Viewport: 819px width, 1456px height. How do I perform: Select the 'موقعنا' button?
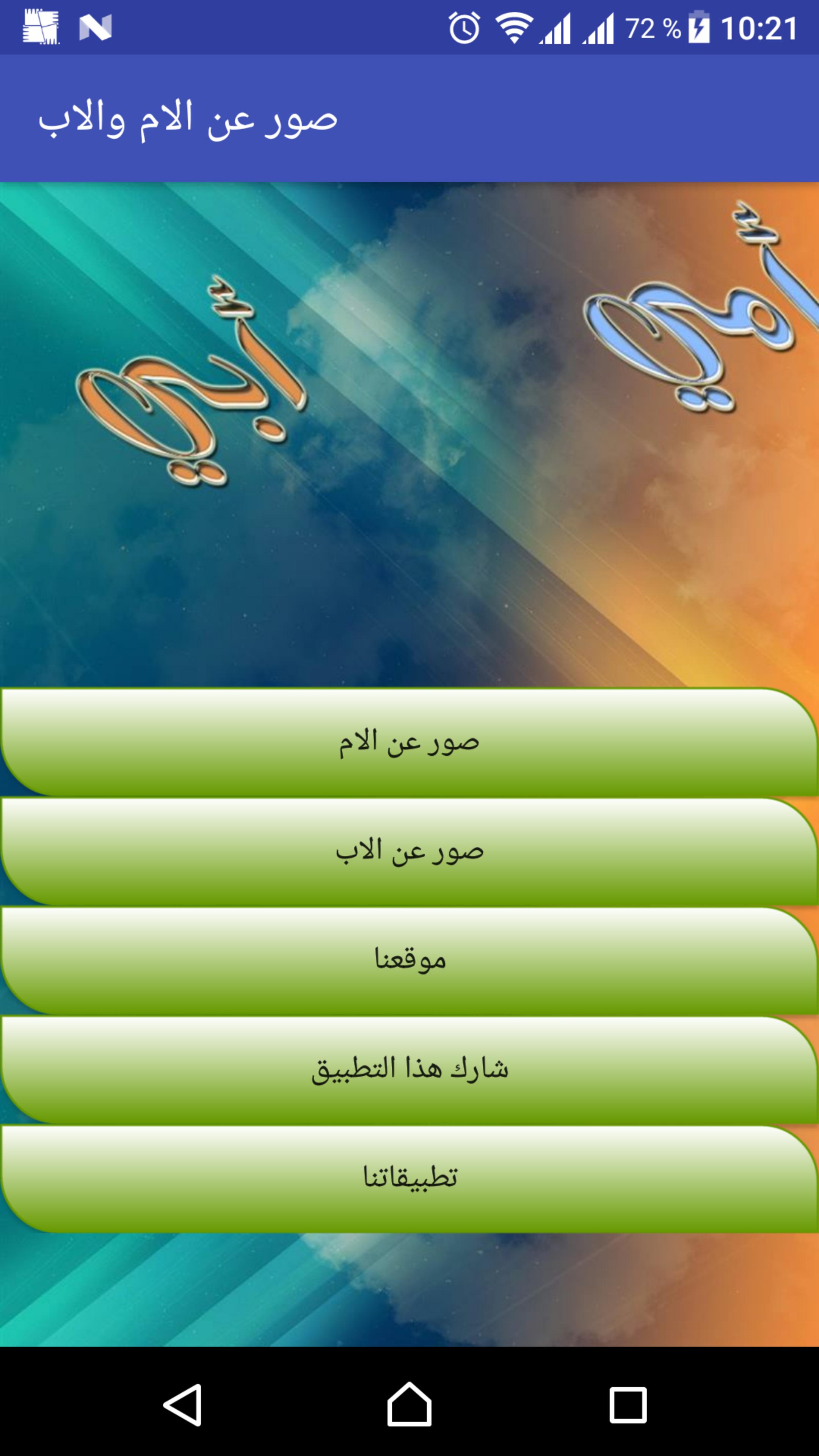pos(409,960)
